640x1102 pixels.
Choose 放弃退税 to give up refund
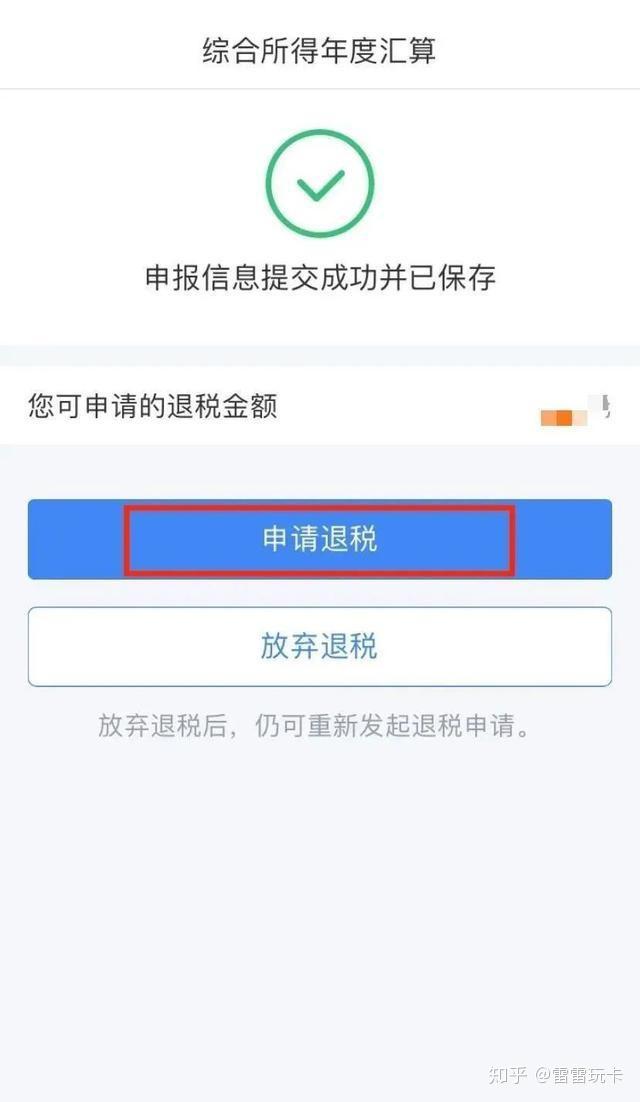click(319, 646)
